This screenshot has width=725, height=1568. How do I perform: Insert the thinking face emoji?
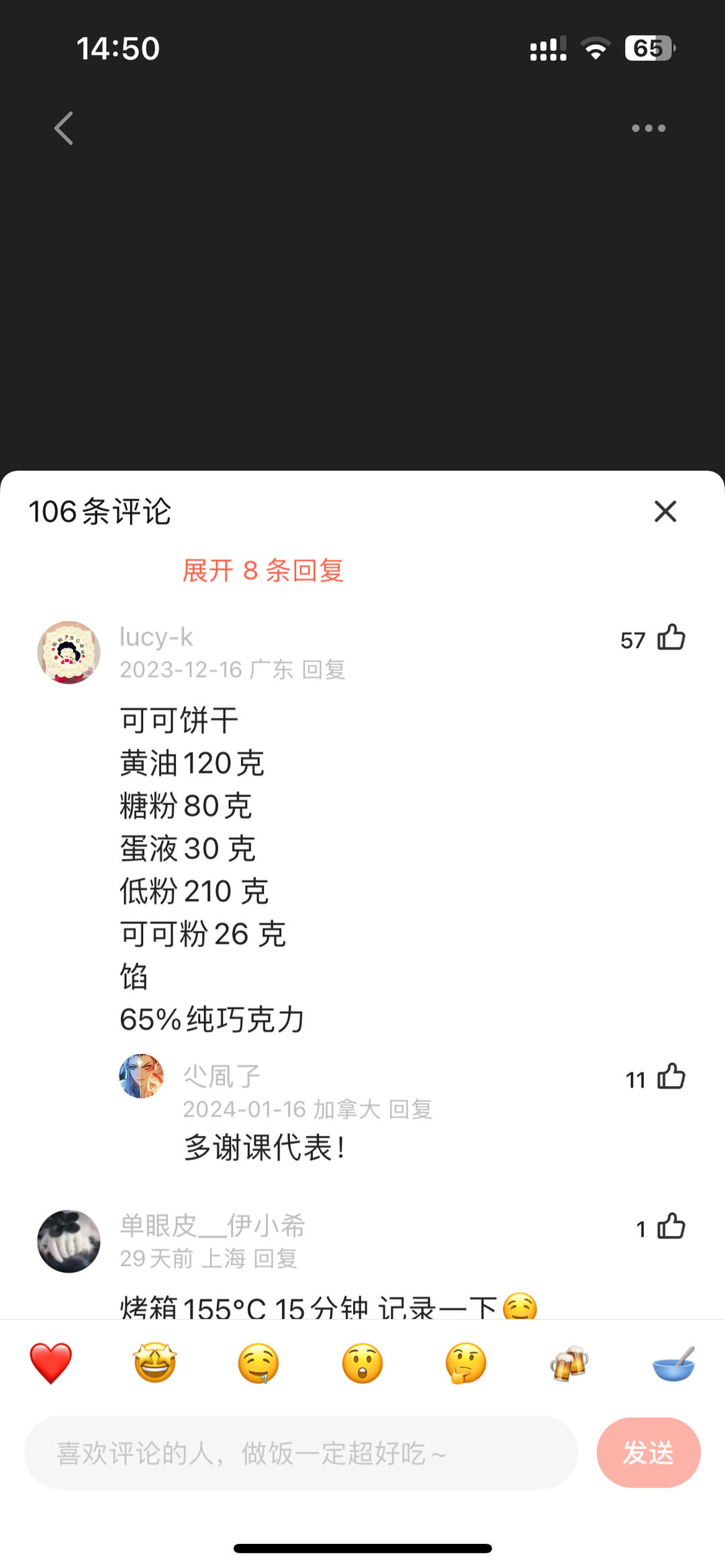point(466,1363)
